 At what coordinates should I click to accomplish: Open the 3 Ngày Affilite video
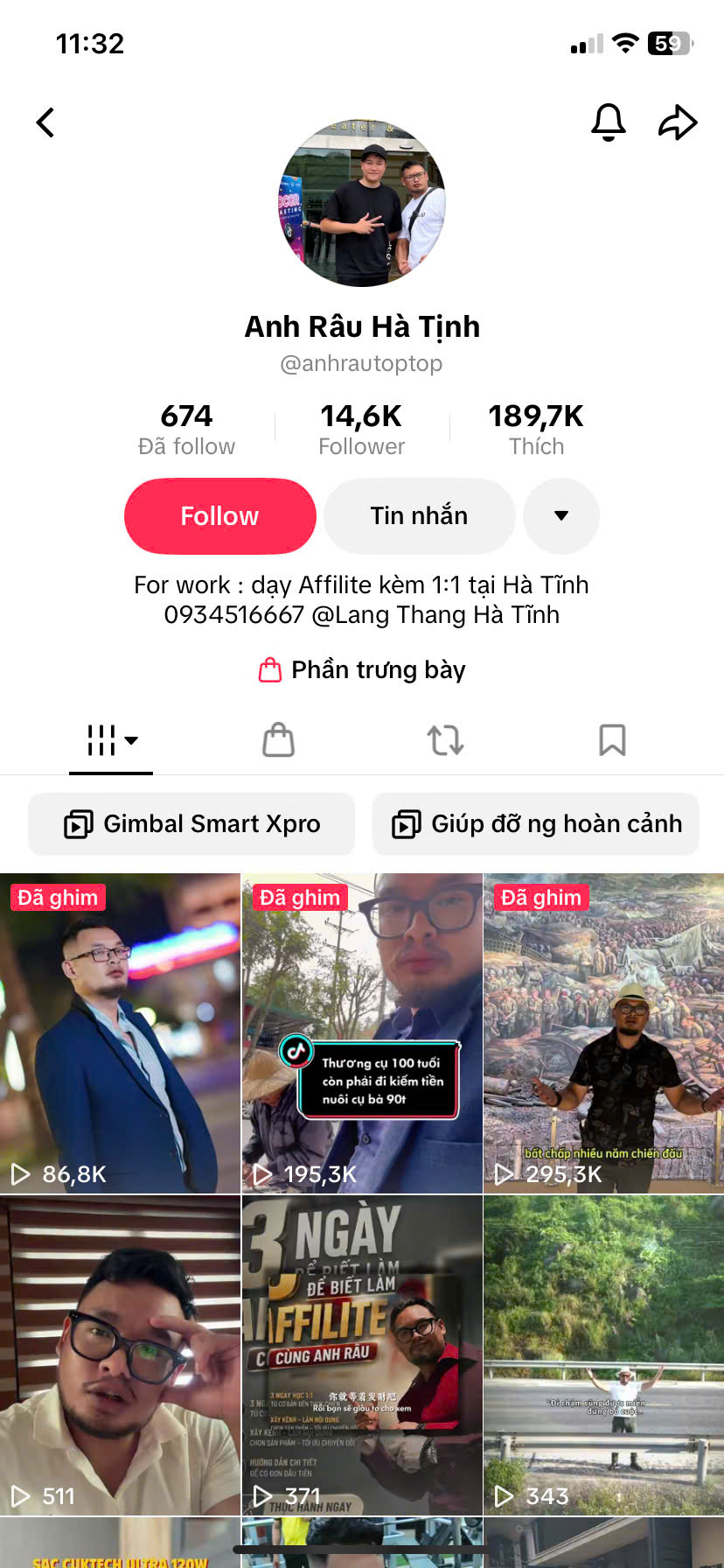coord(362,1355)
